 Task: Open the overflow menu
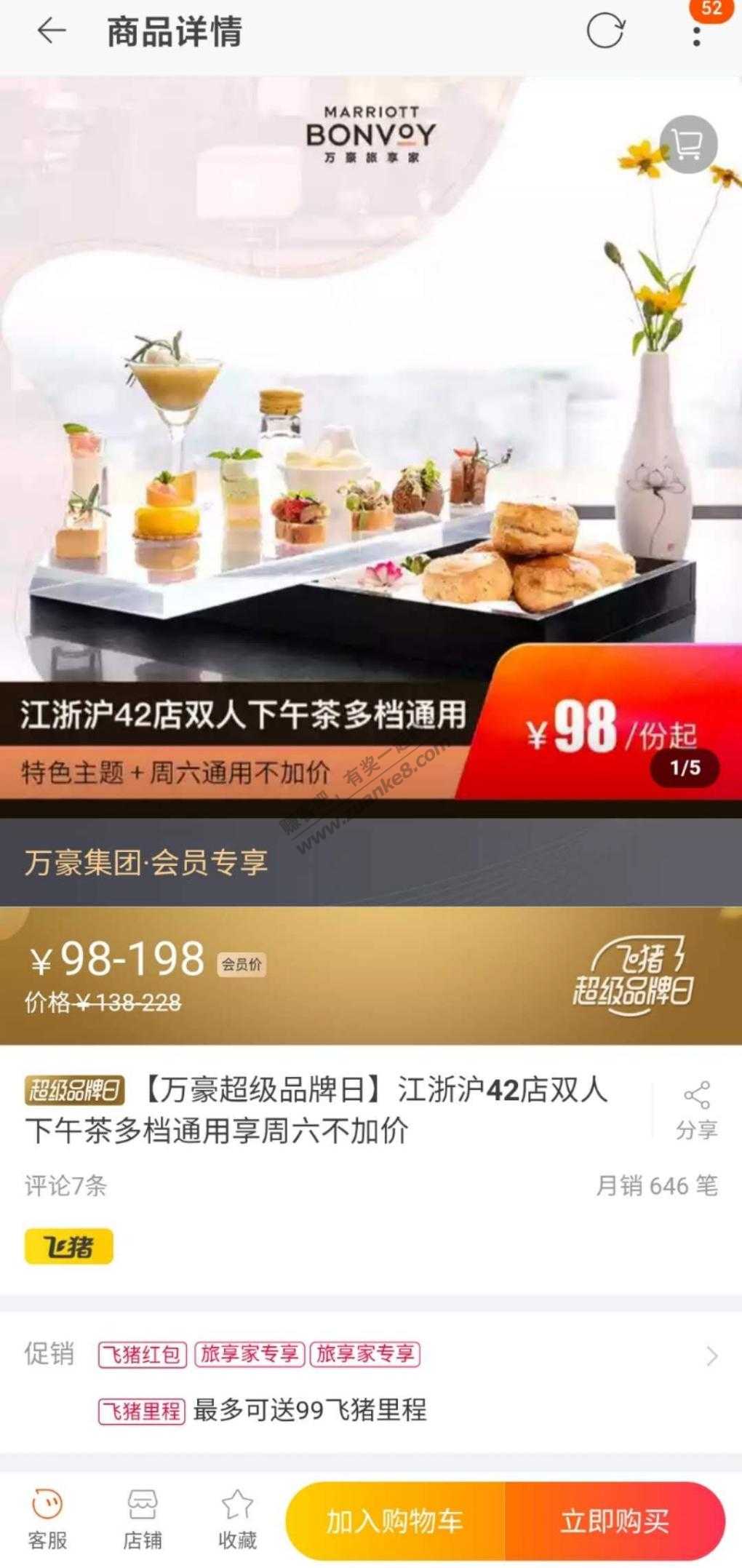tap(697, 34)
